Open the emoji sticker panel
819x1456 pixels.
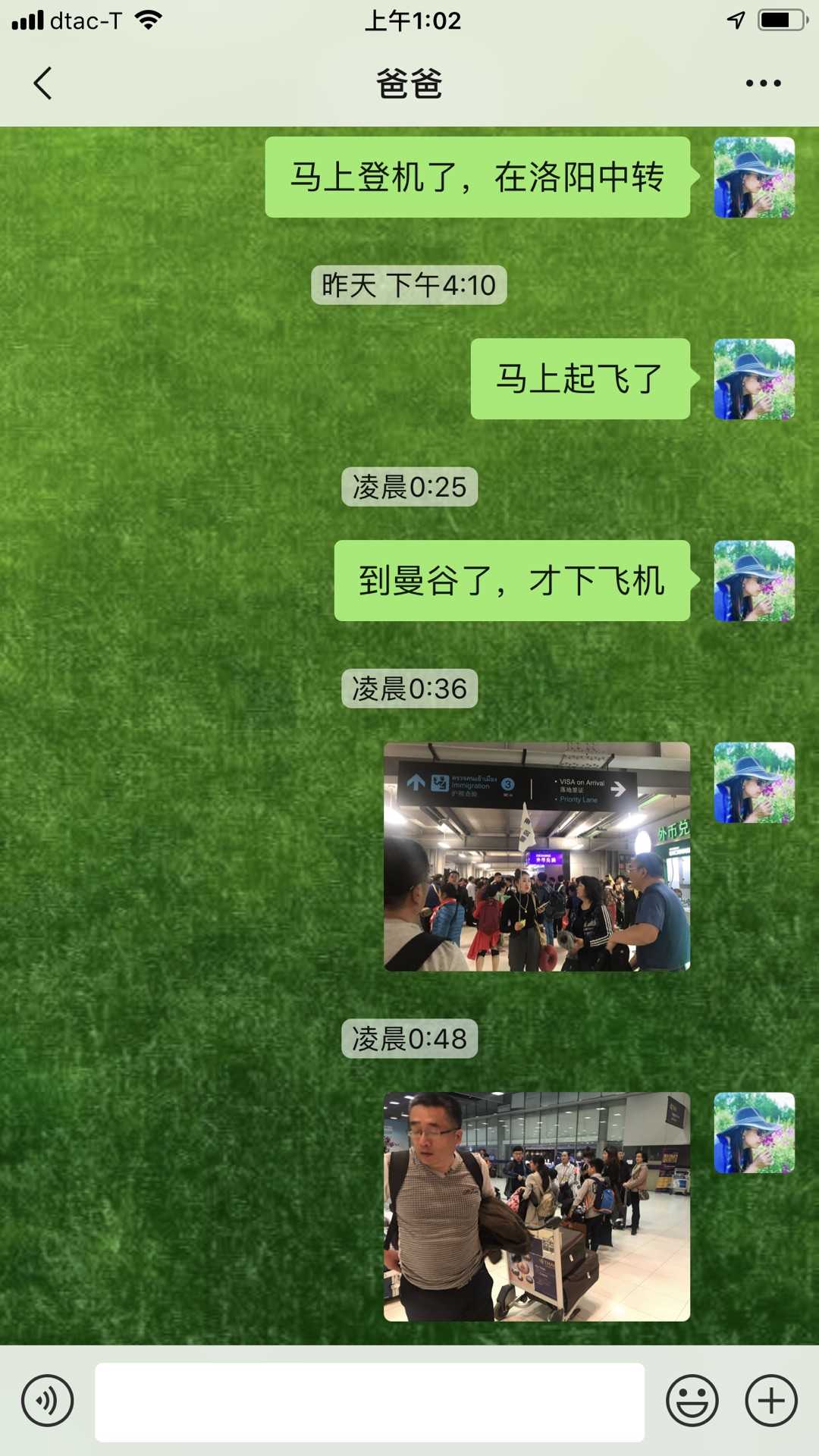click(x=692, y=1401)
